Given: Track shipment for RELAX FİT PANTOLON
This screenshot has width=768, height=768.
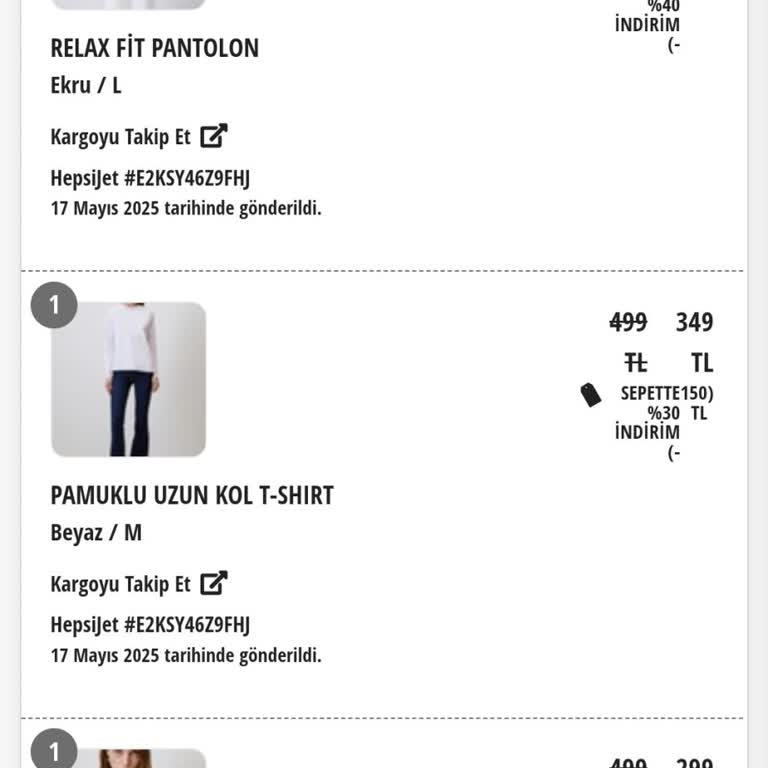Looking at the screenshot, I should [139, 136].
